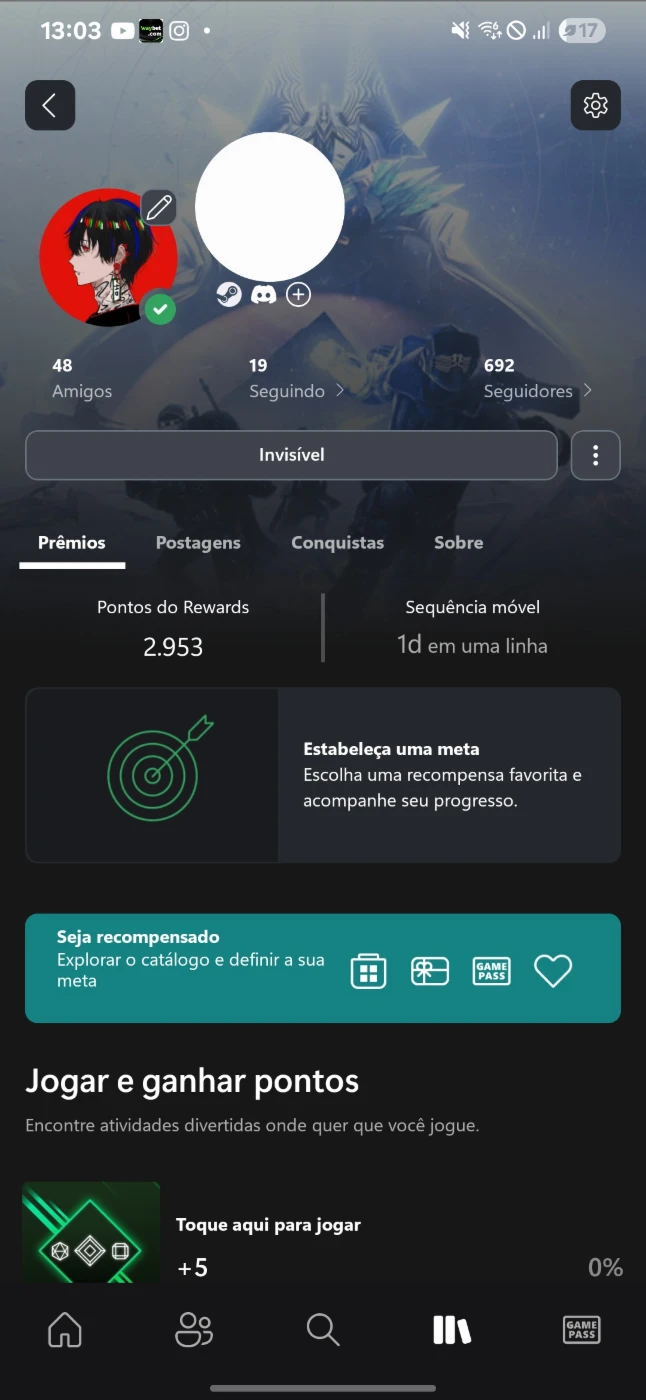Open search in the bottom navigation
Screen dimensions: 646x1400
[x=323, y=1329]
